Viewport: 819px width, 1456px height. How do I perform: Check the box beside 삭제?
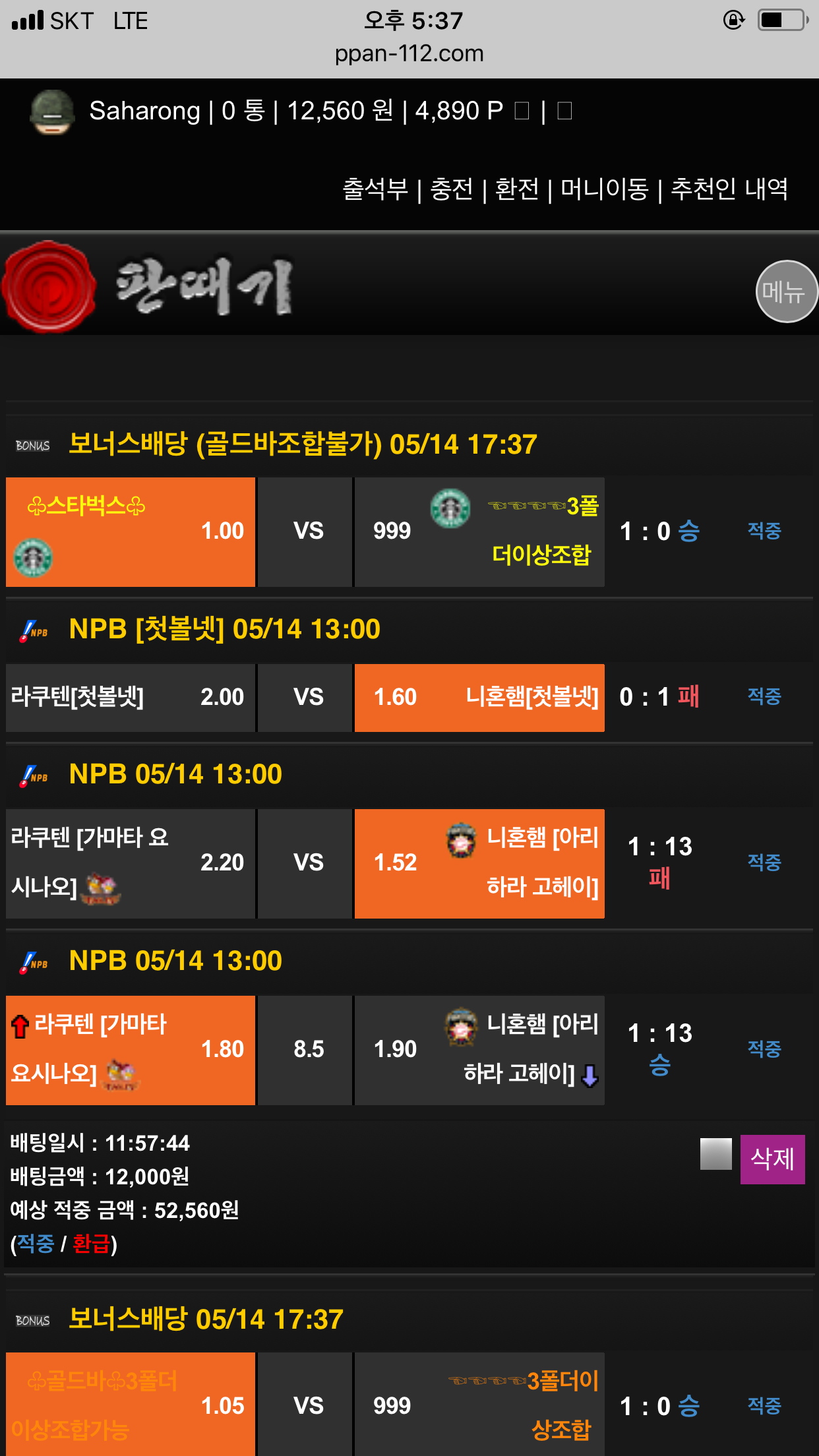(x=715, y=1154)
